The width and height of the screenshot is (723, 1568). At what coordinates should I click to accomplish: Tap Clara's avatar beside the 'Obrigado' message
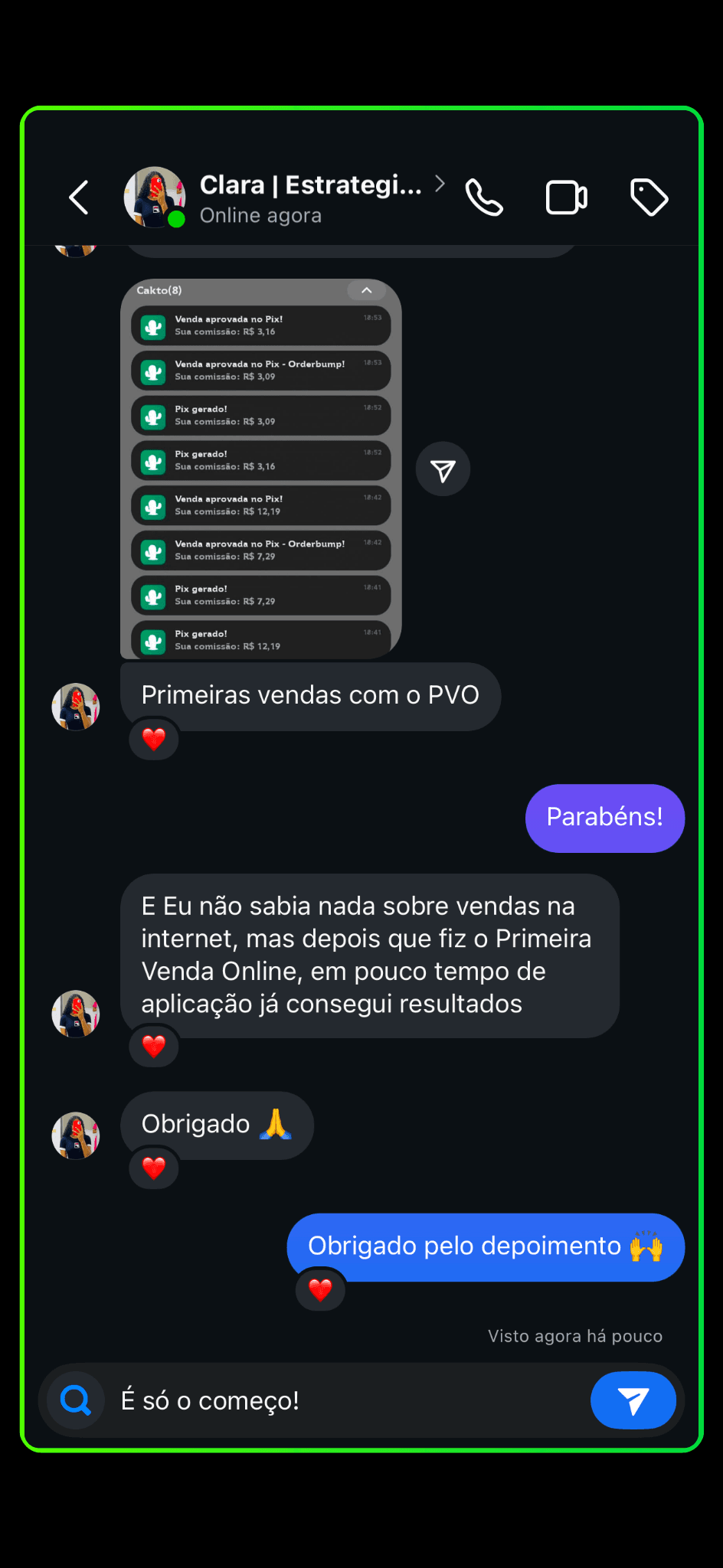click(x=75, y=1135)
